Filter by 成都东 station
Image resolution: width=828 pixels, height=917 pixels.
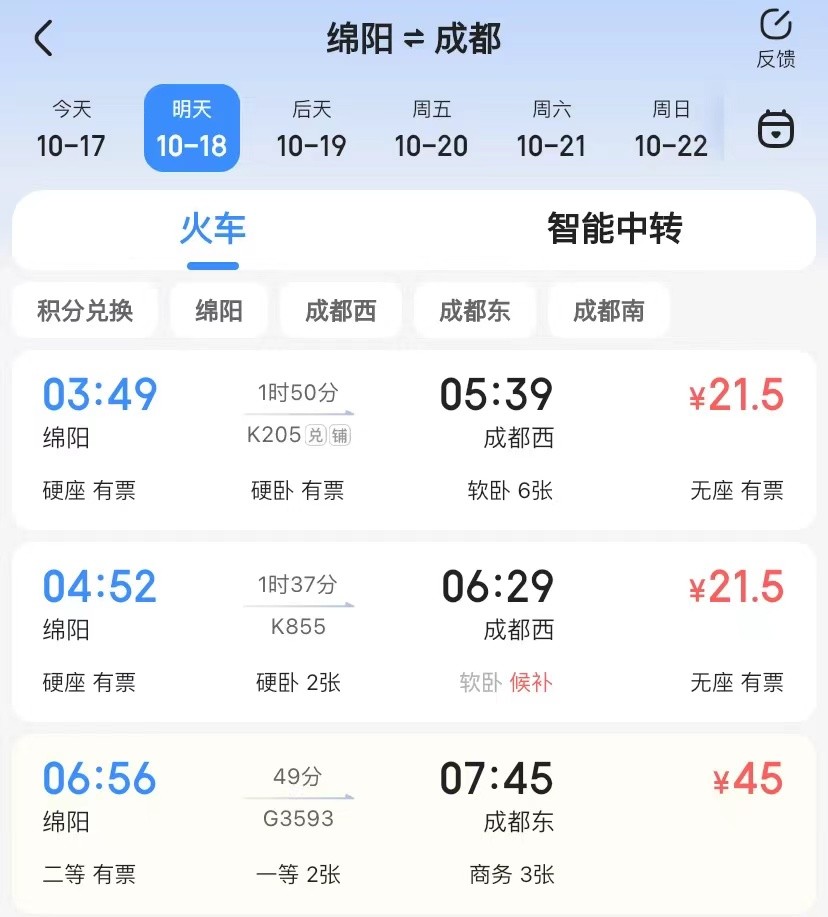[x=474, y=311]
